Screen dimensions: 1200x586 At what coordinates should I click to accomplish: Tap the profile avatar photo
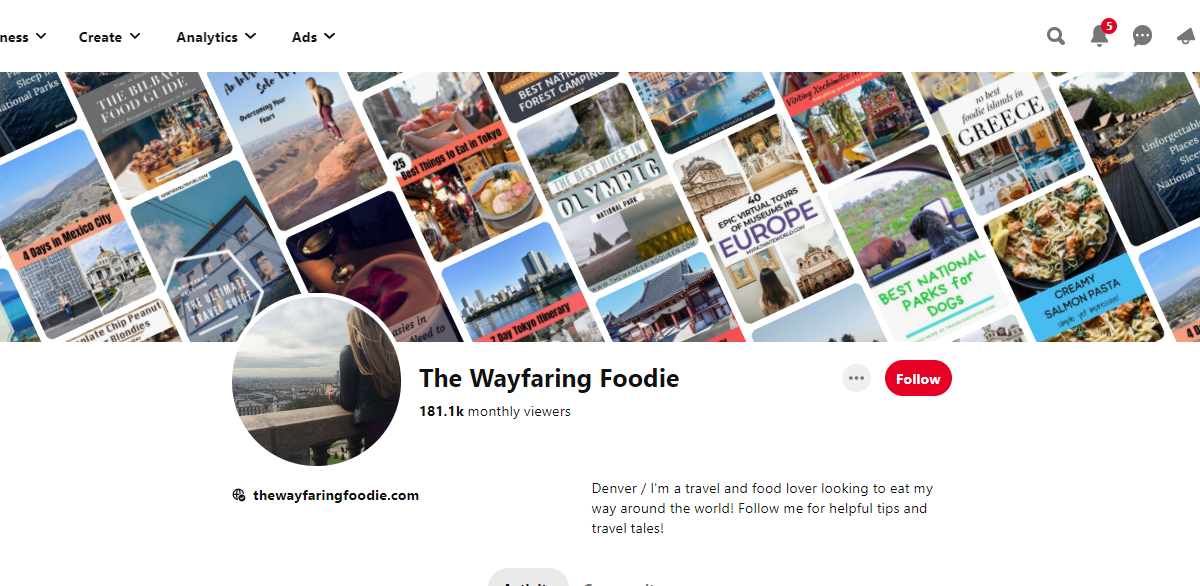point(317,381)
